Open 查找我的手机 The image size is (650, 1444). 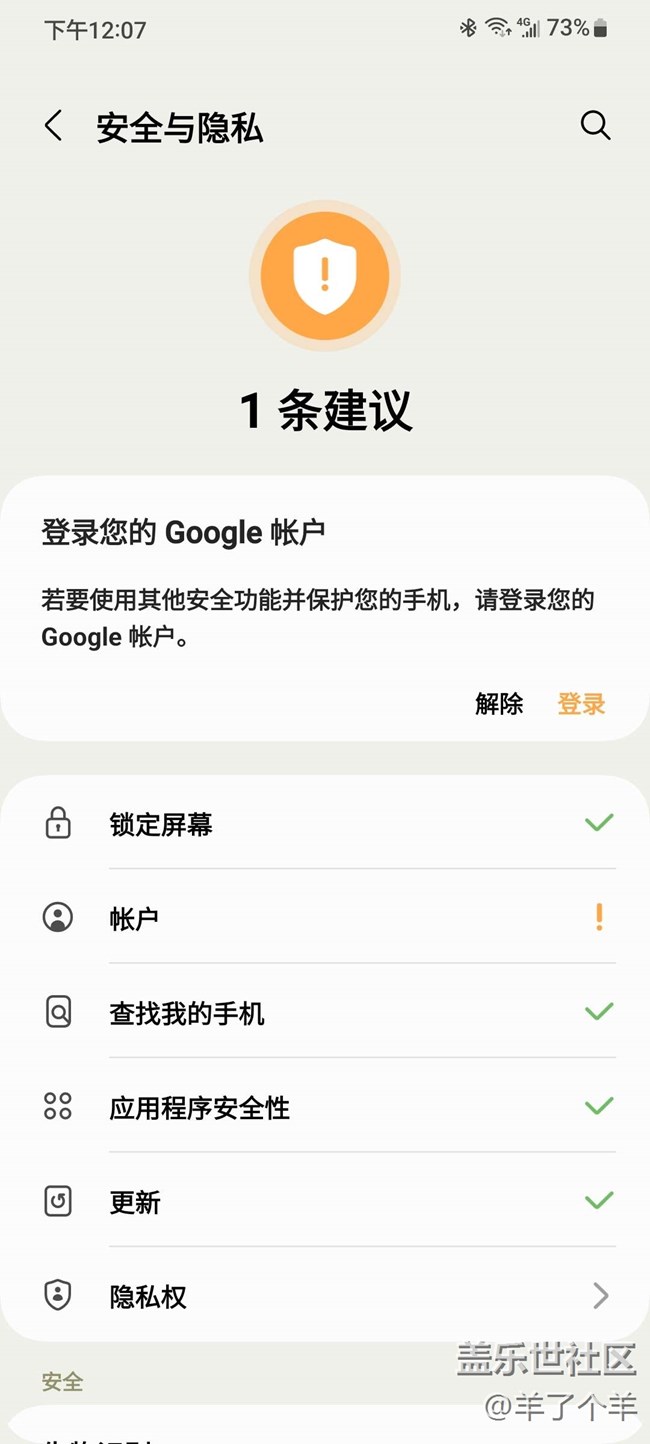[325, 1012]
